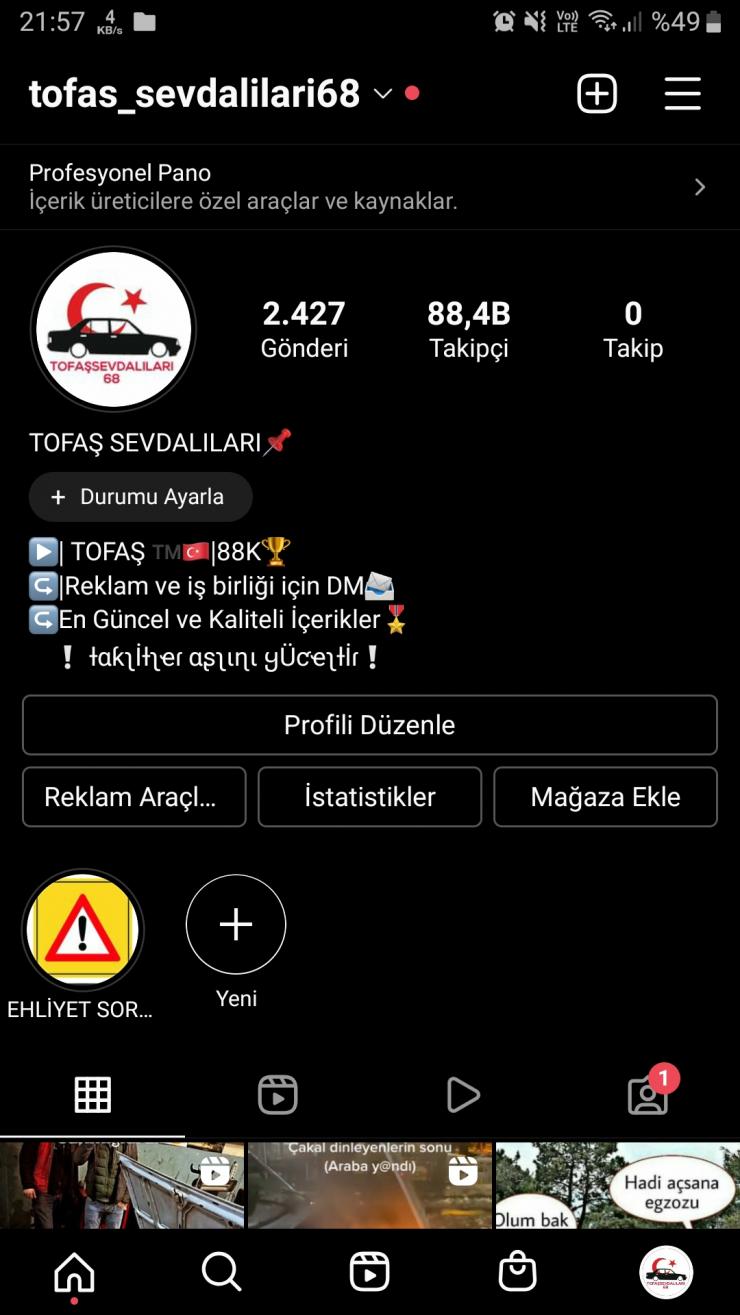
Task: Tap Profili Düzenle button
Action: pyautogui.click(x=369, y=725)
